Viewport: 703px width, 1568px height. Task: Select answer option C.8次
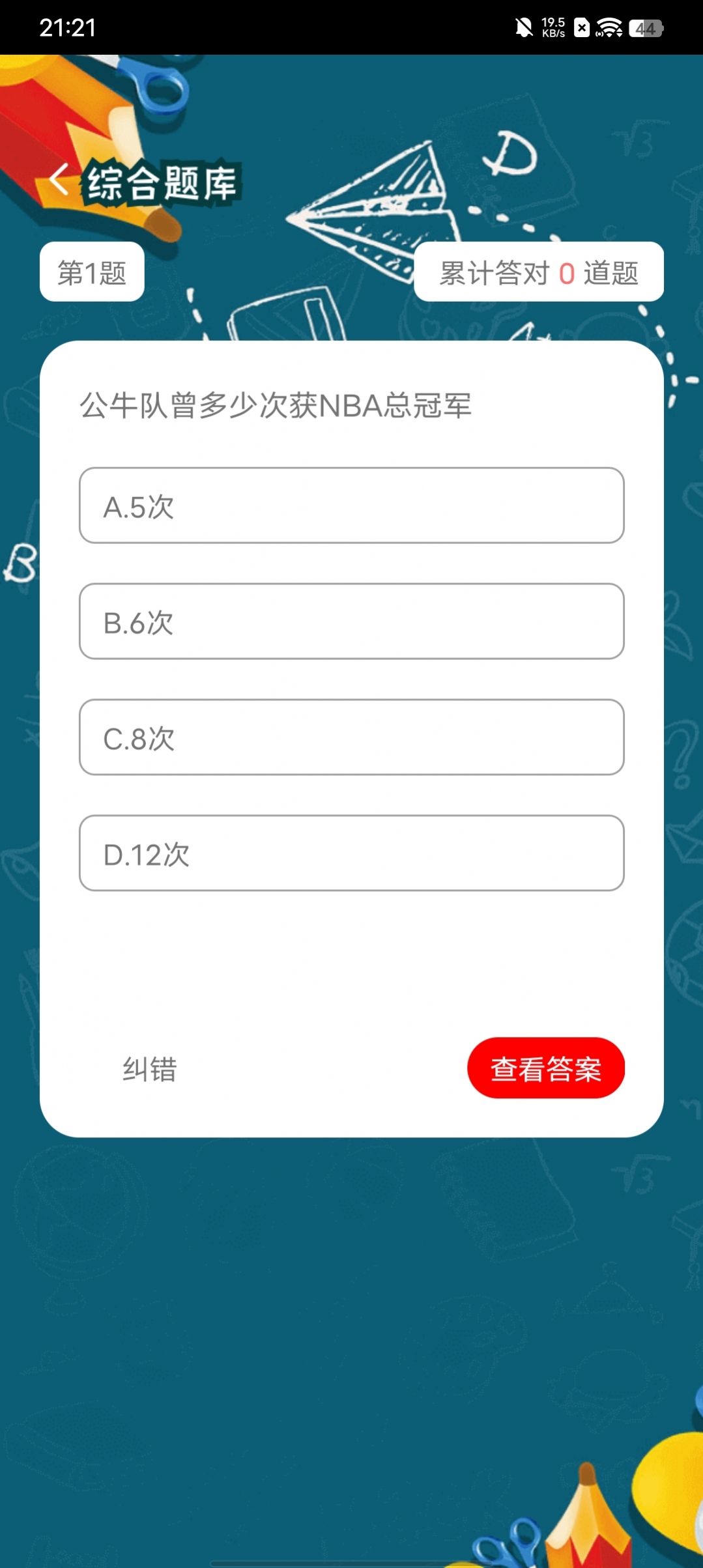(351, 738)
